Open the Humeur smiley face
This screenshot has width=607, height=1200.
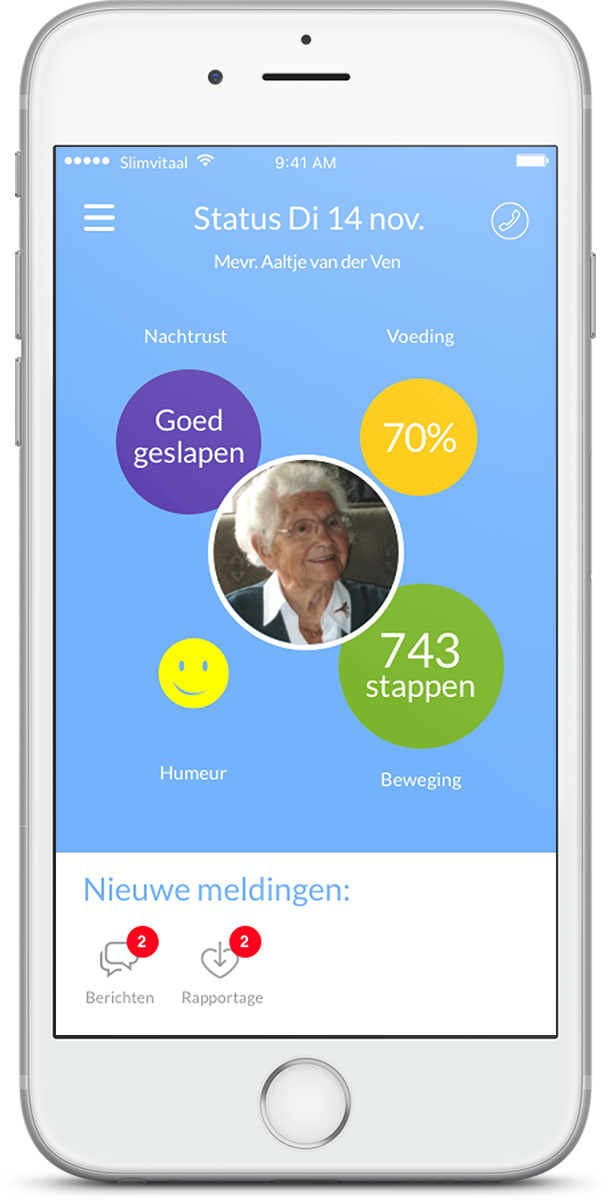(x=193, y=673)
